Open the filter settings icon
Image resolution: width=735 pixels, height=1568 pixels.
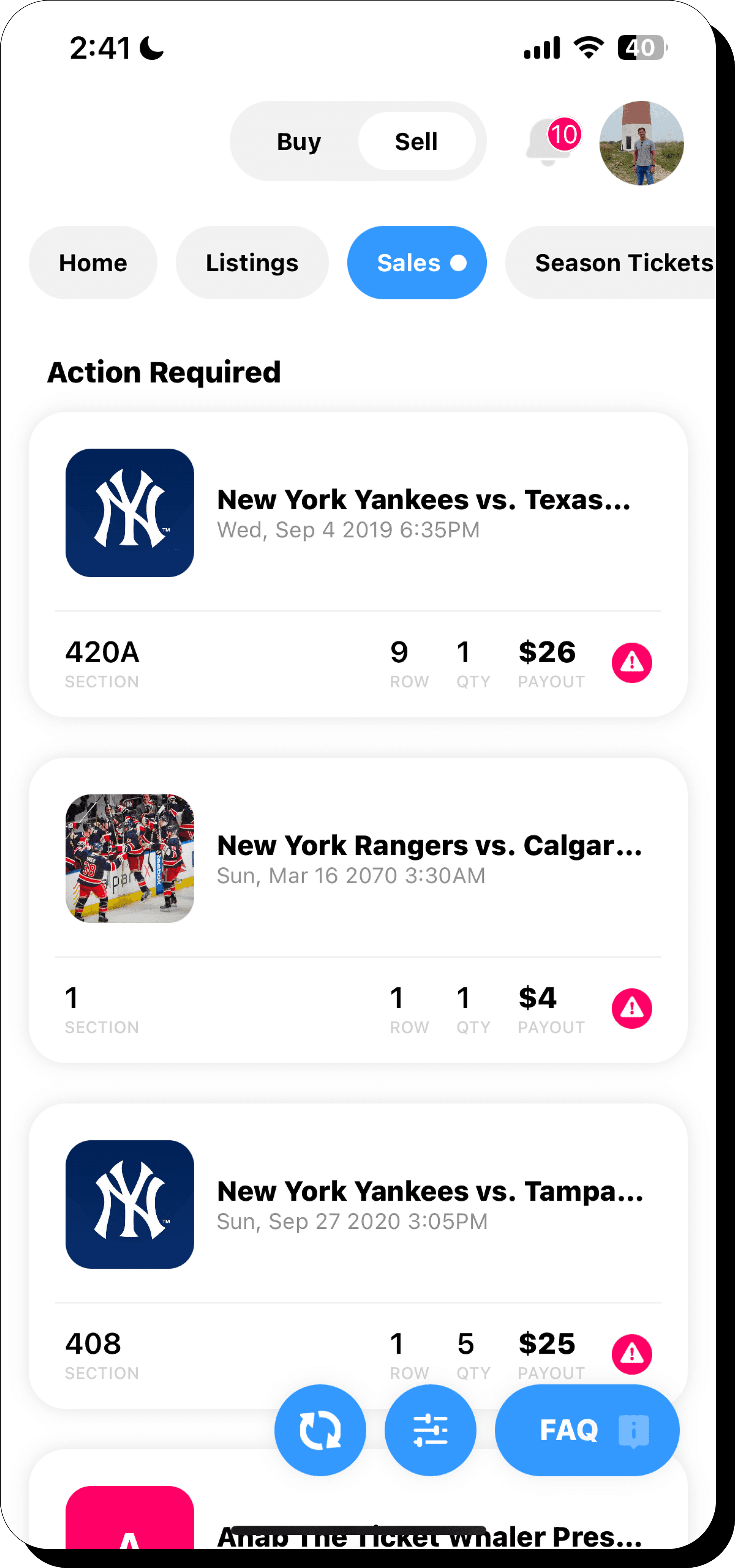[x=430, y=1431]
